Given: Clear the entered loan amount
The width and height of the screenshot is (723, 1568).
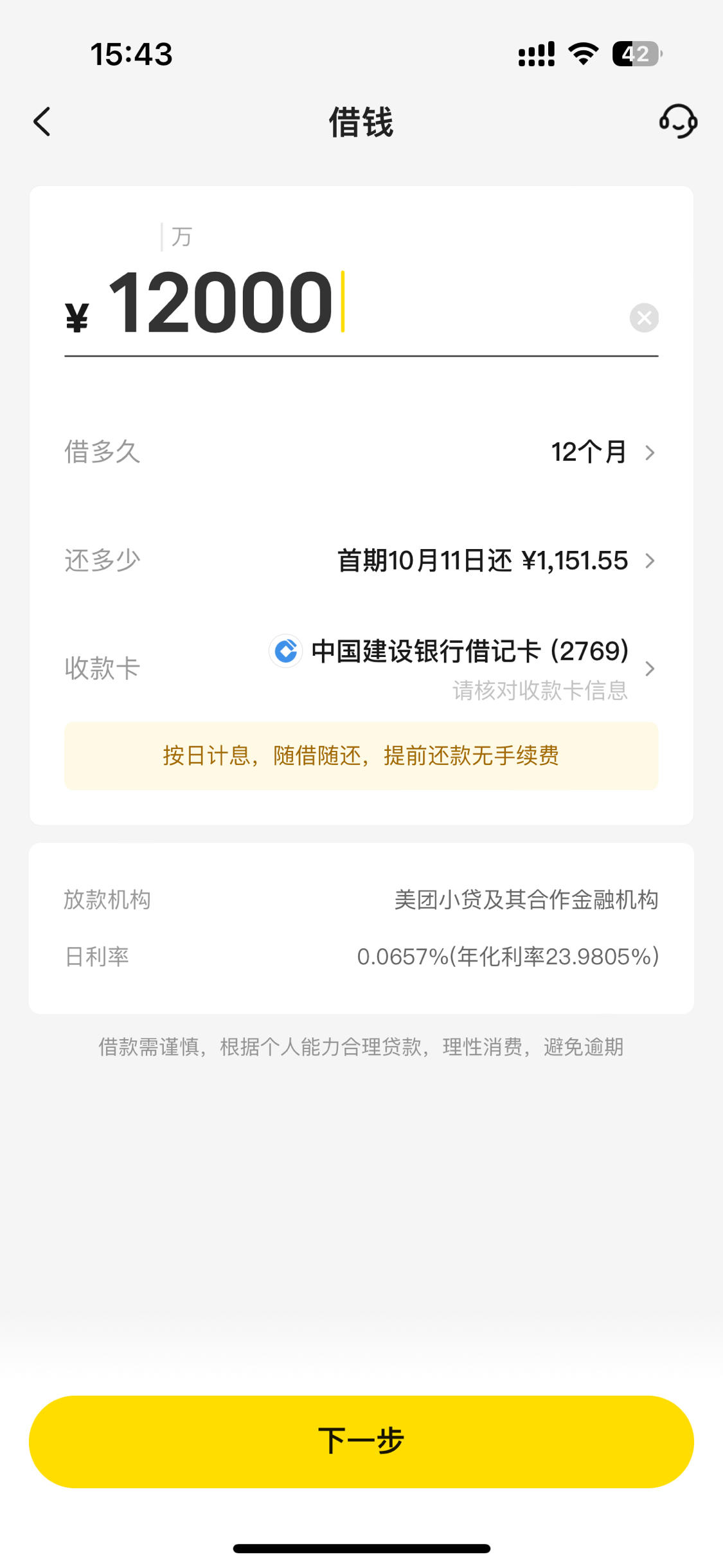Looking at the screenshot, I should tap(644, 318).
